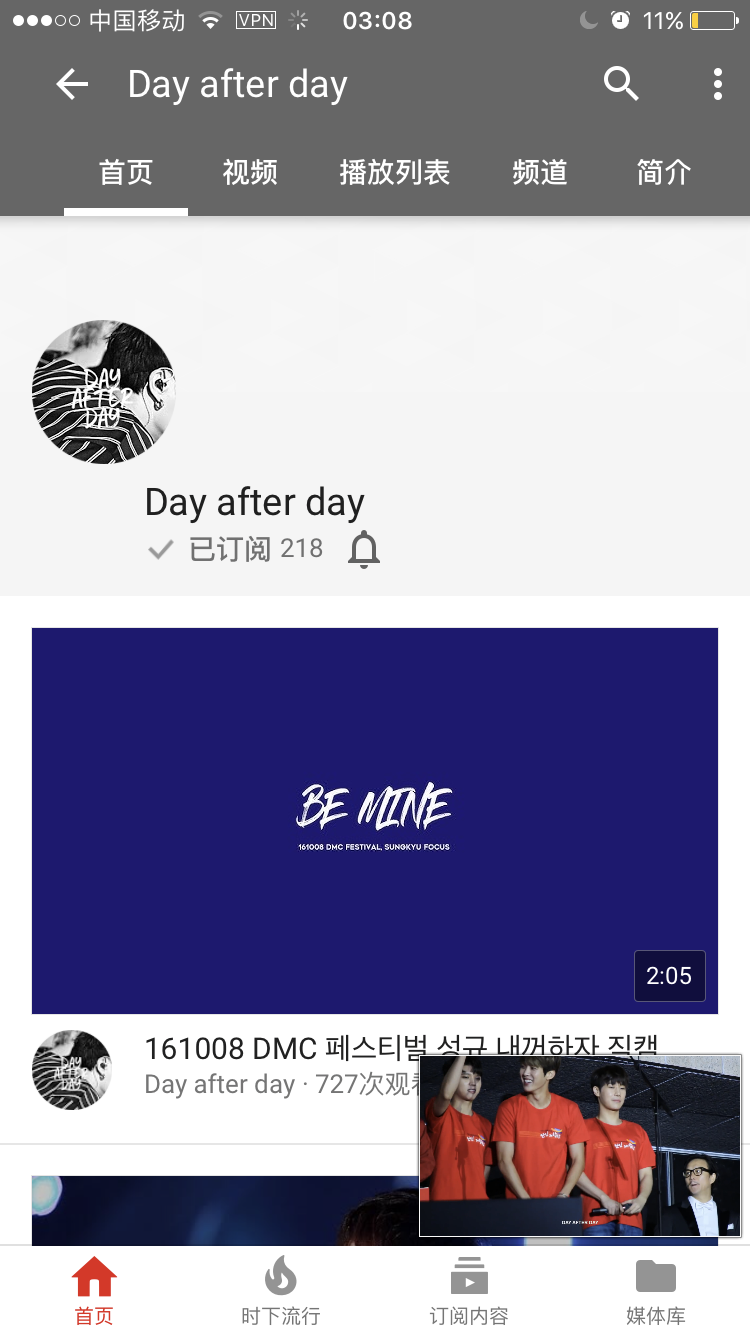750x1334 pixels.
Task: Open the 频道 tab
Action: tap(540, 172)
